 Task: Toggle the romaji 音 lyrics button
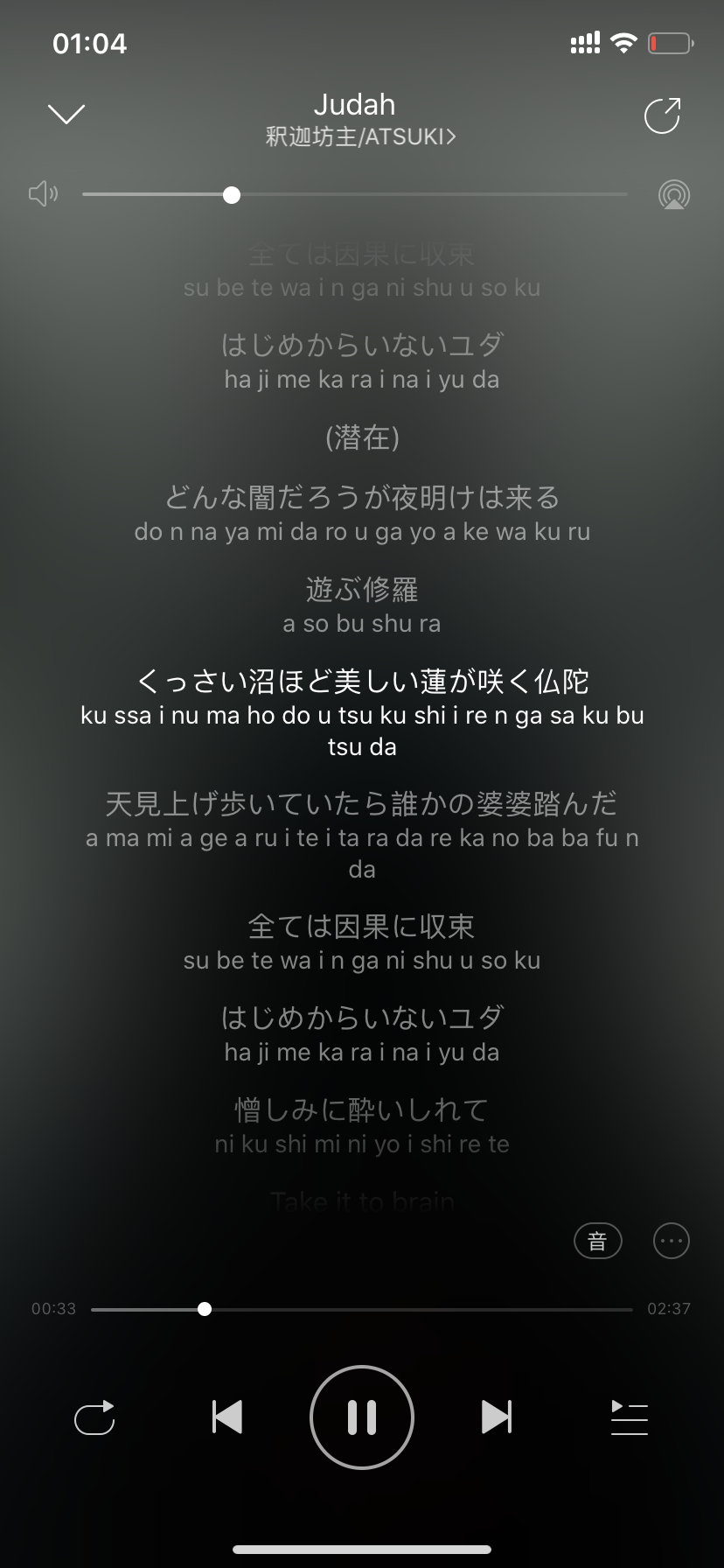click(x=598, y=1241)
